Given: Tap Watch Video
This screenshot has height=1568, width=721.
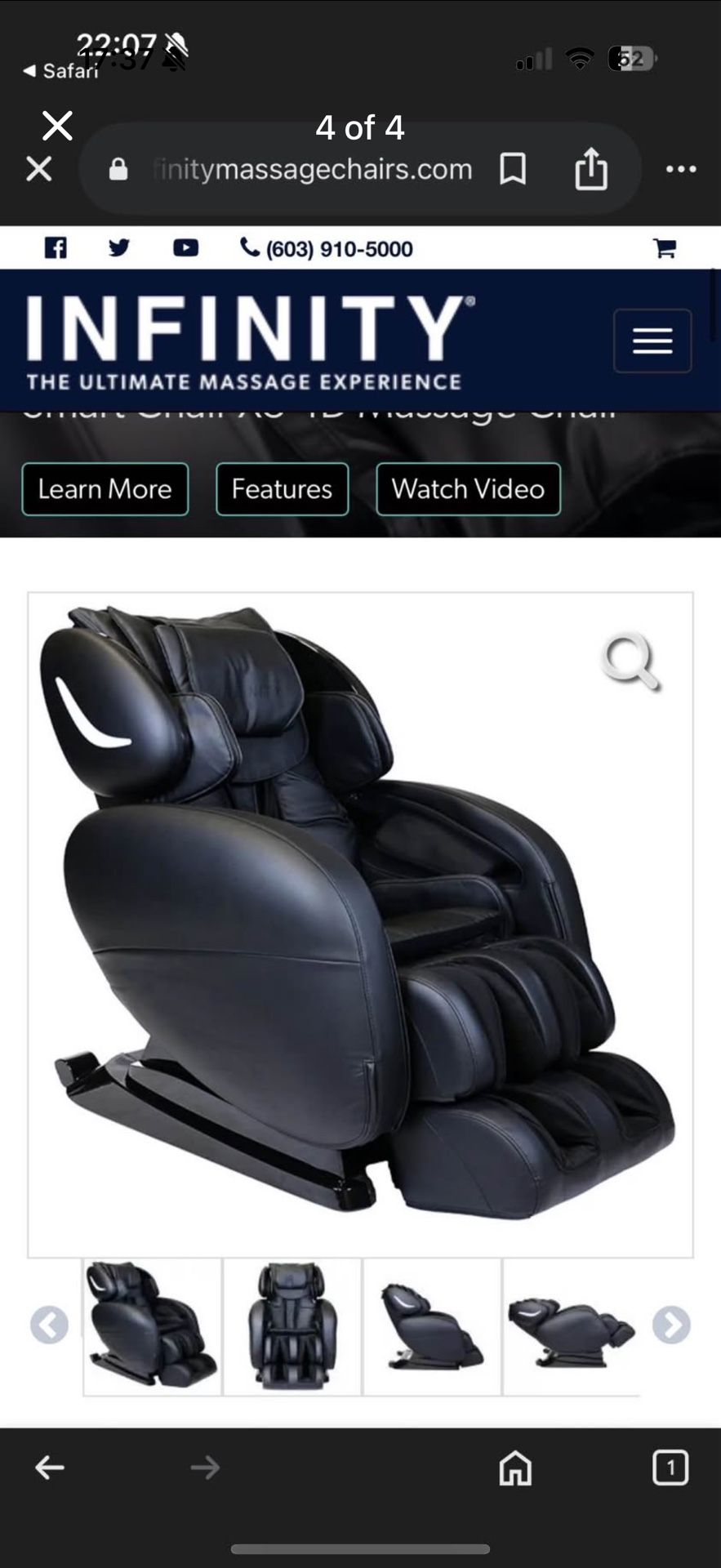Looking at the screenshot, I should [468, 489].
